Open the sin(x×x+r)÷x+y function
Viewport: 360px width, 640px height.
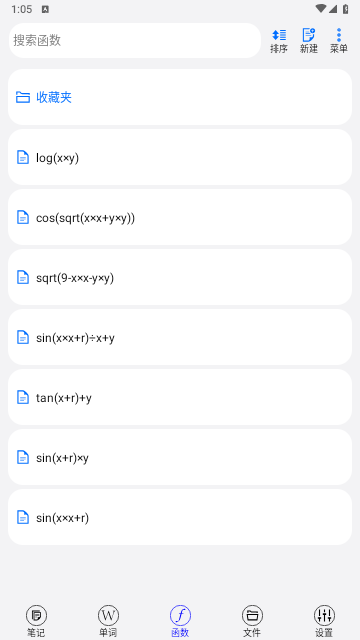coord(180,337)
